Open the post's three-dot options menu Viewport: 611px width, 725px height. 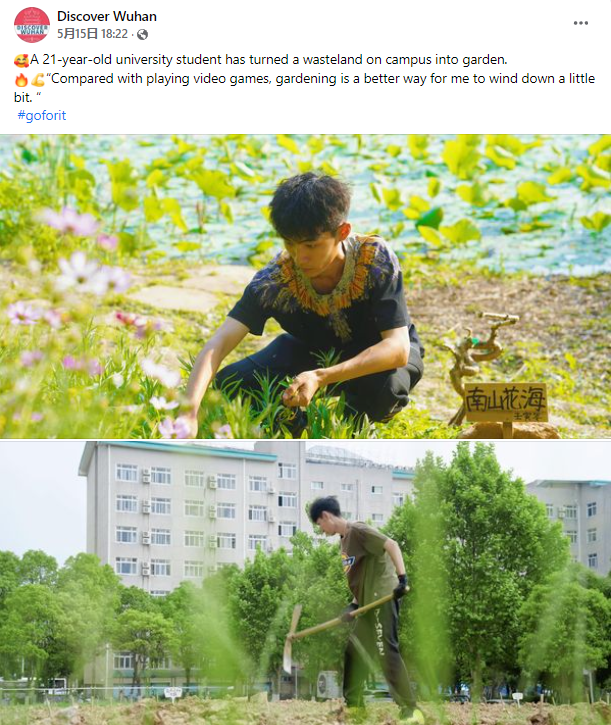tap(581, 23)
